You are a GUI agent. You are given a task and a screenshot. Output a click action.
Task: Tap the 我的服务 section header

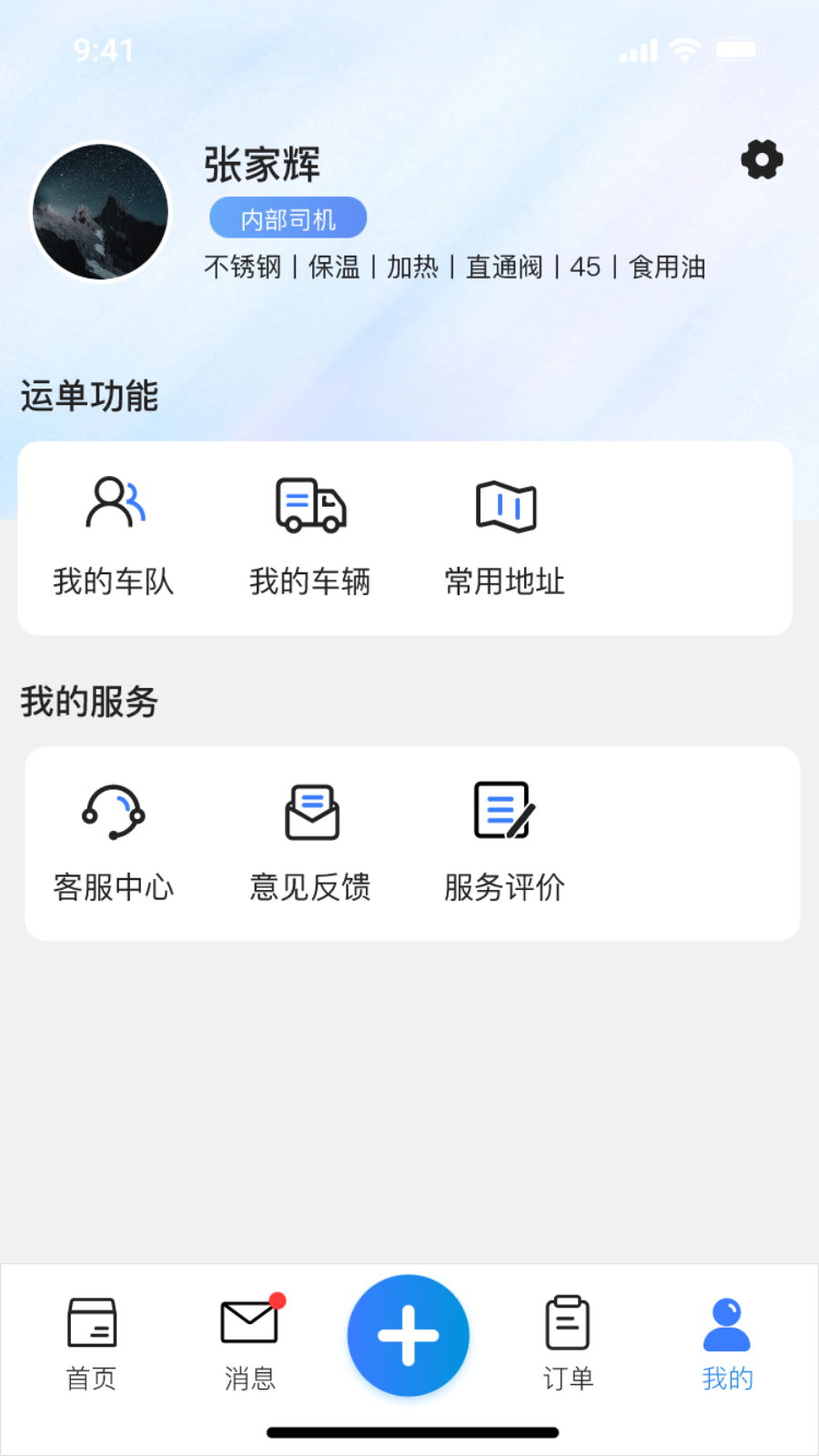point(90,703)
